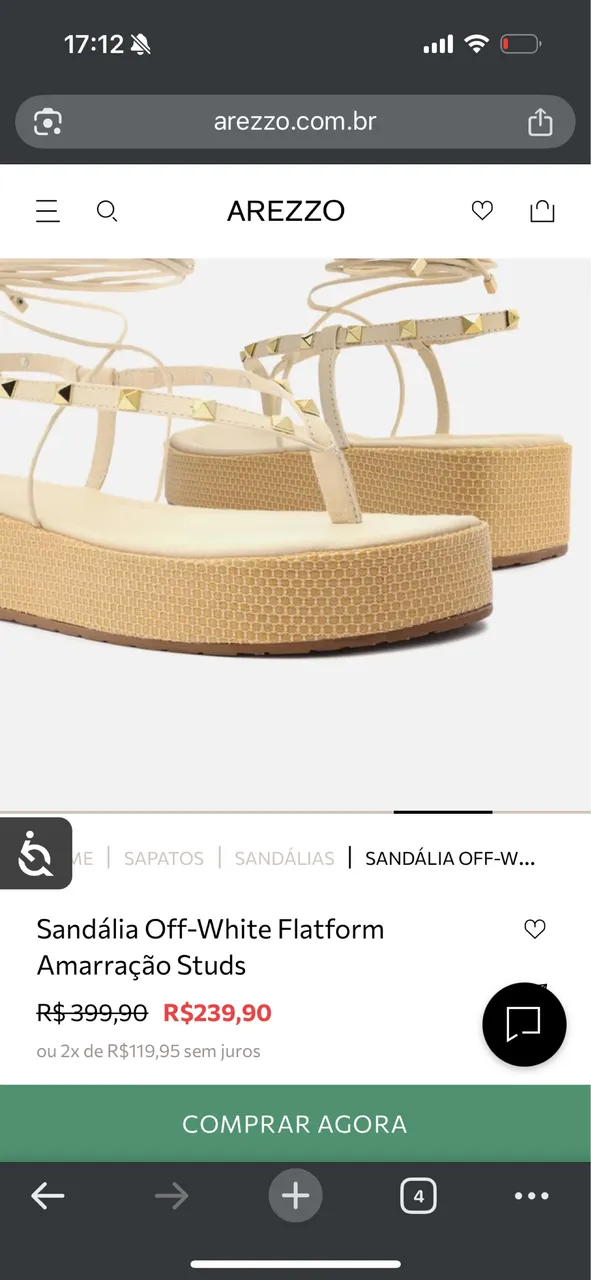View the four open tabs

click(418, 1196)
